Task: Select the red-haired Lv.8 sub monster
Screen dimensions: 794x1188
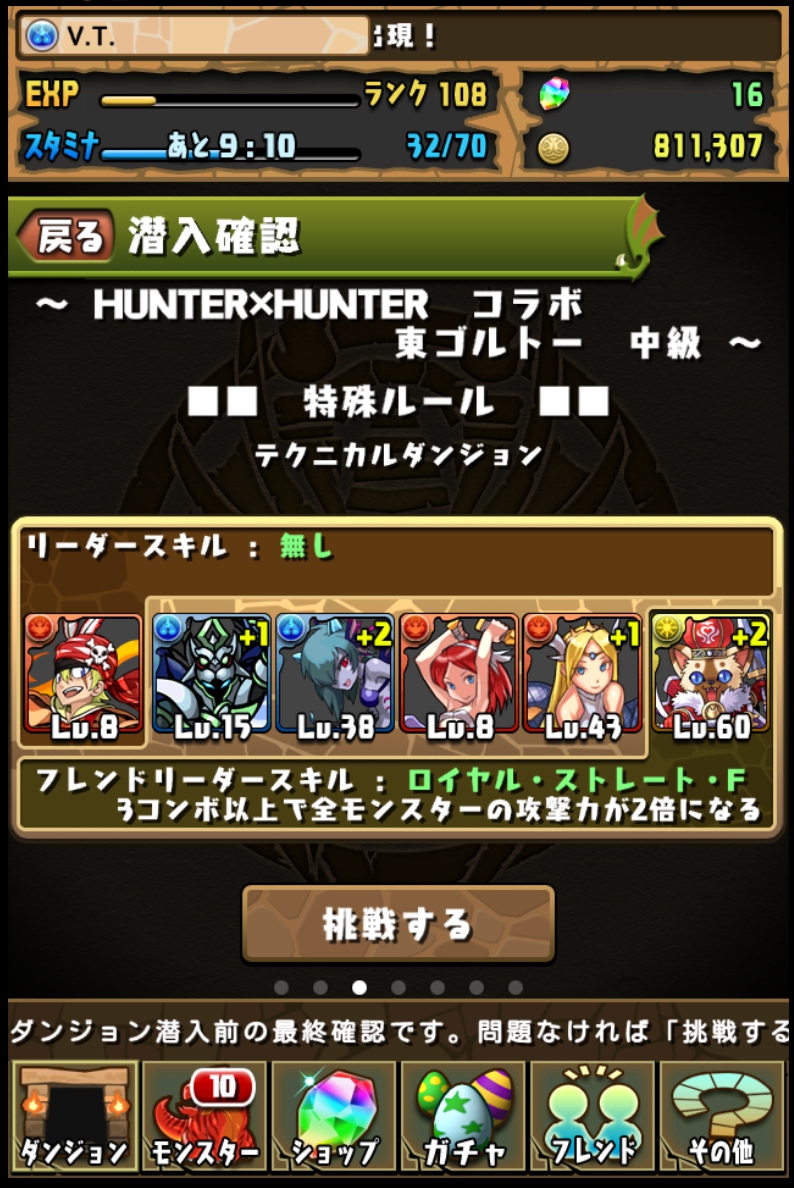Action: point(458,676)
